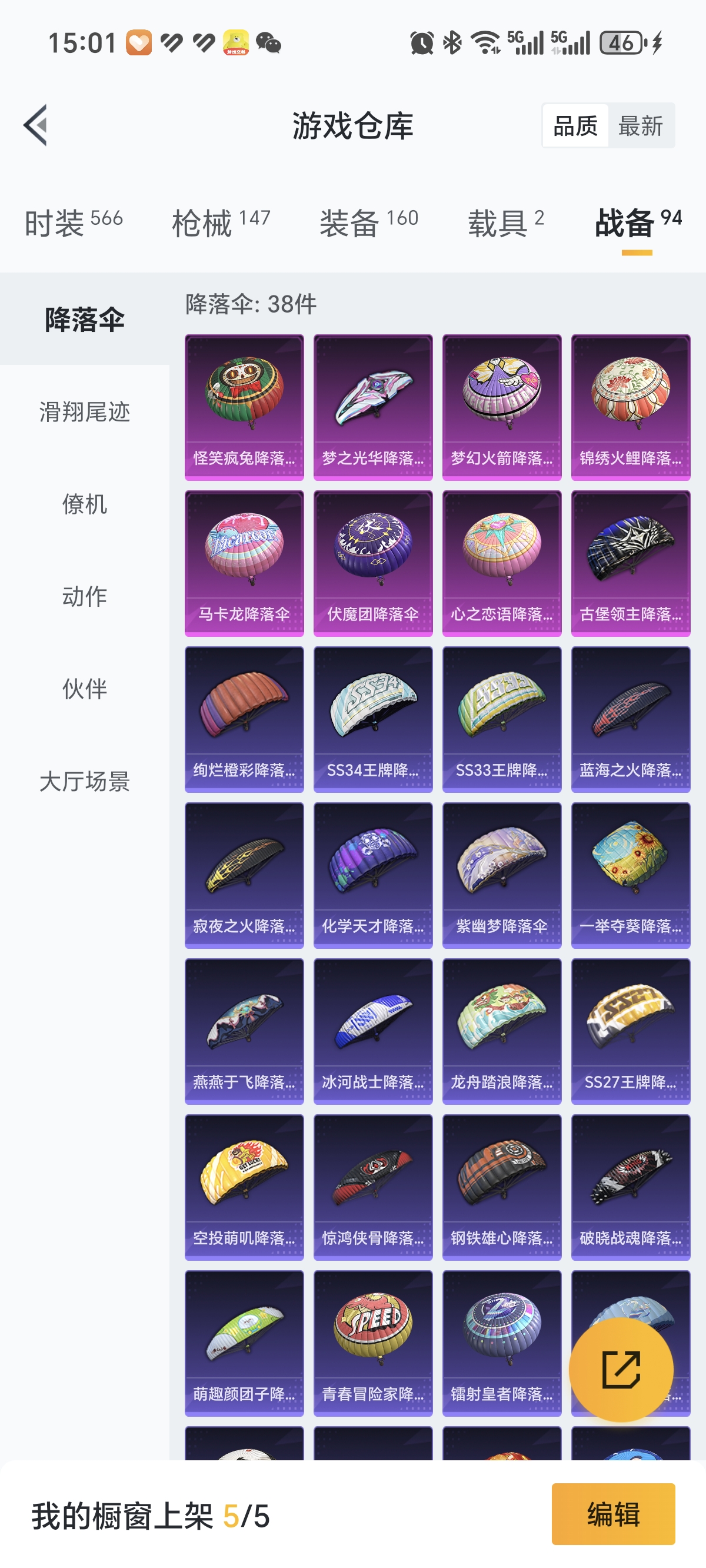The height and width of the screenshot is (1568, 706).
Task: Sort items by 最新
Action: tap(640, 126)
